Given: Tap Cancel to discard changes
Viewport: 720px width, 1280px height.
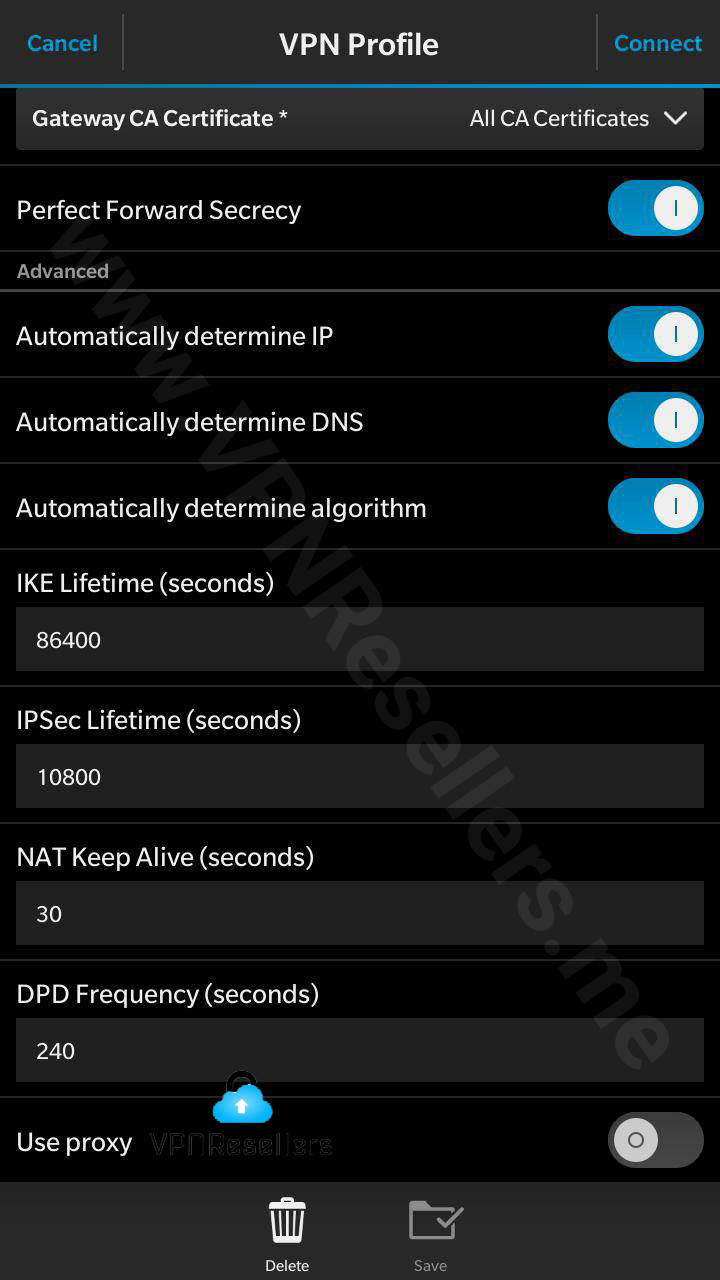Looking at the screenshot, I should (x=62, y=43).
